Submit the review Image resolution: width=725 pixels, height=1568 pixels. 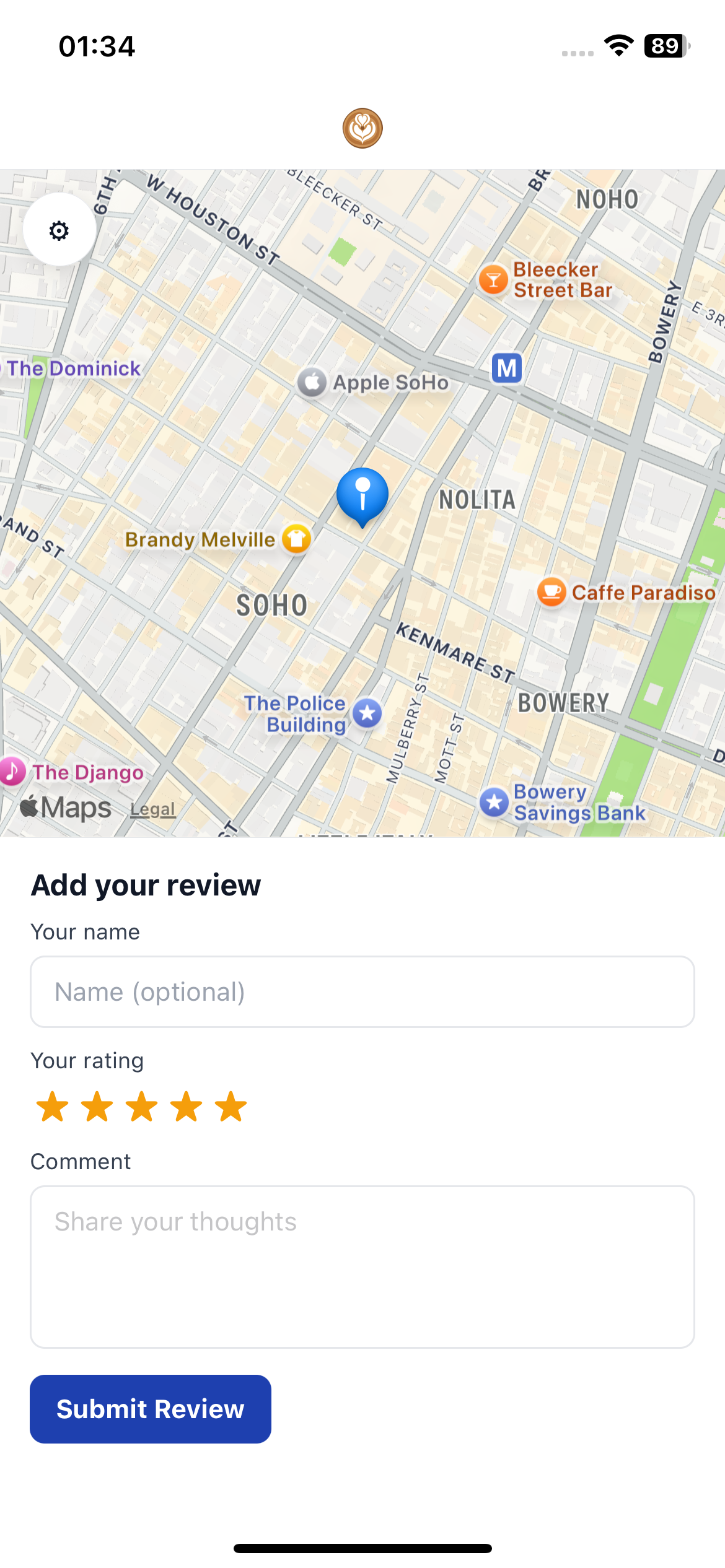click(151, 1409)
